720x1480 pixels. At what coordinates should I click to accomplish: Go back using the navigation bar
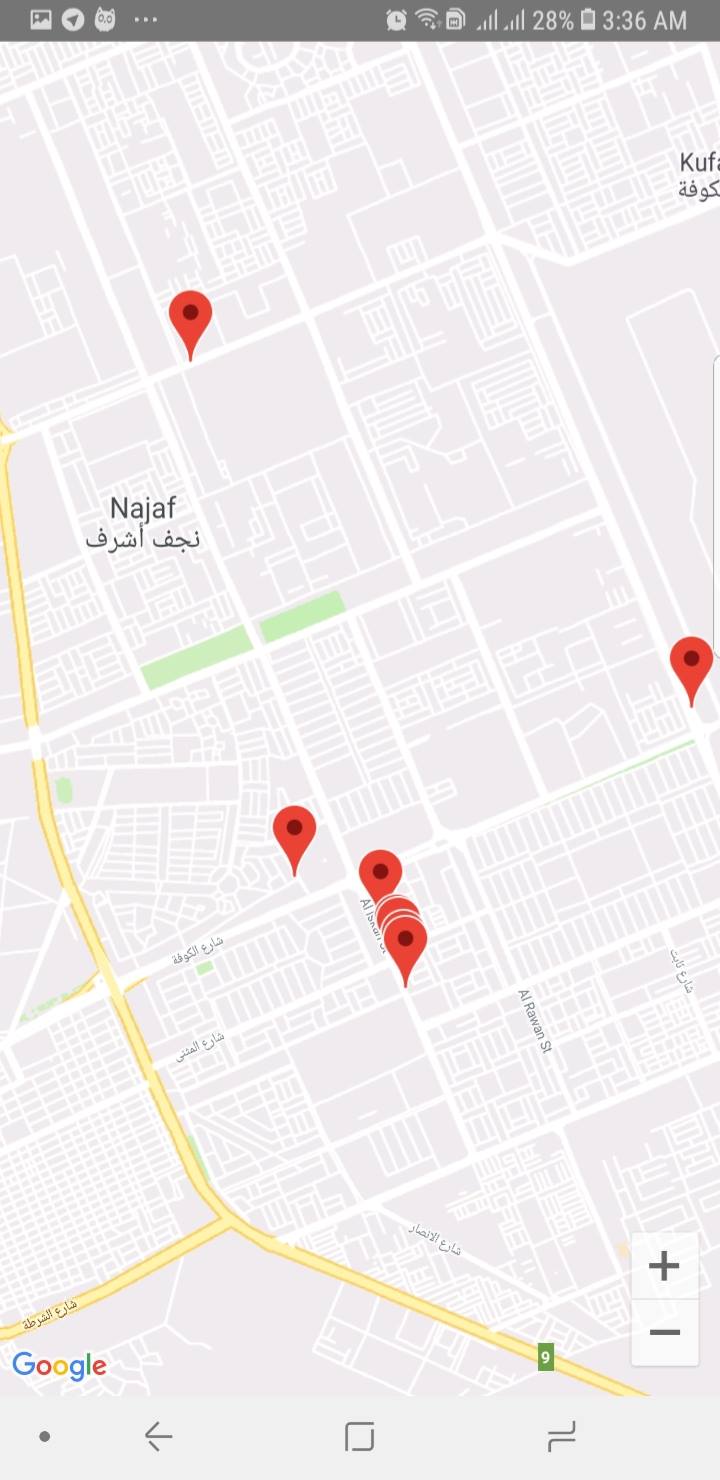point(159,1437)
